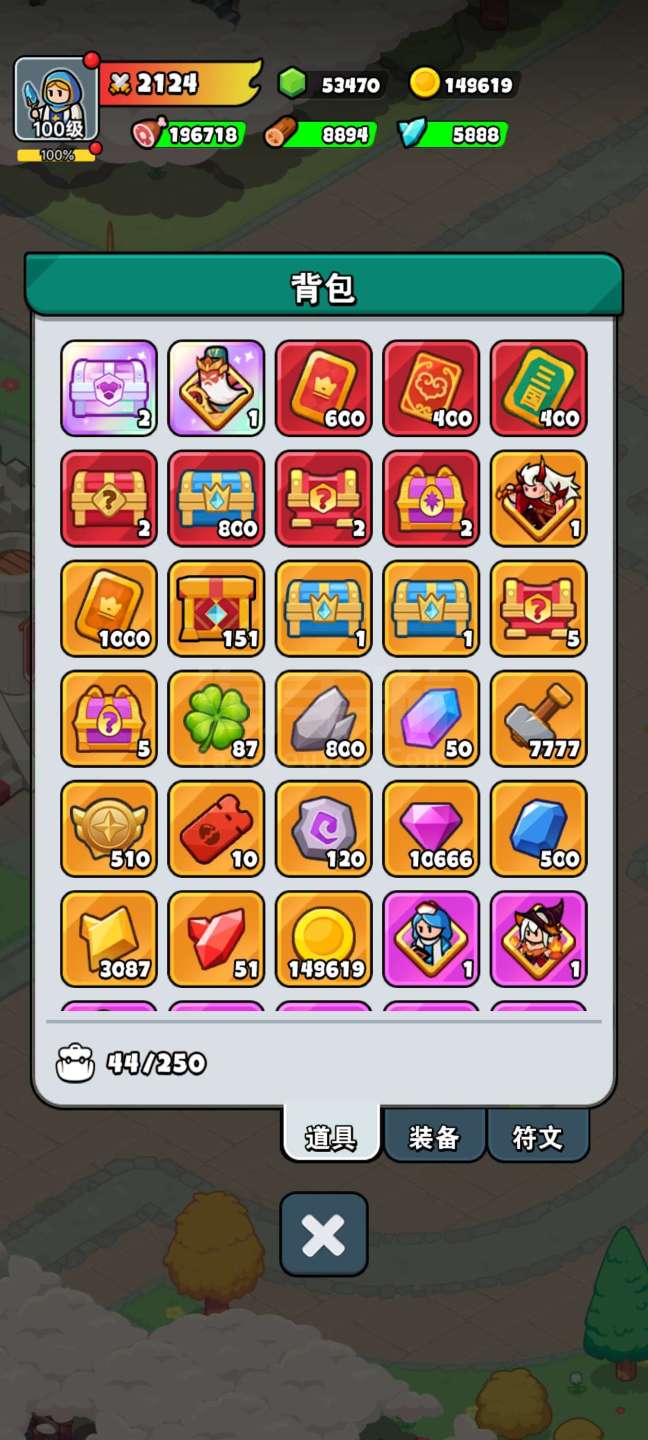Screen dimensions: 648x1440
Task: Open the rainbow chest item with 2
Action: pyautogui.click(x=109, y=388)
